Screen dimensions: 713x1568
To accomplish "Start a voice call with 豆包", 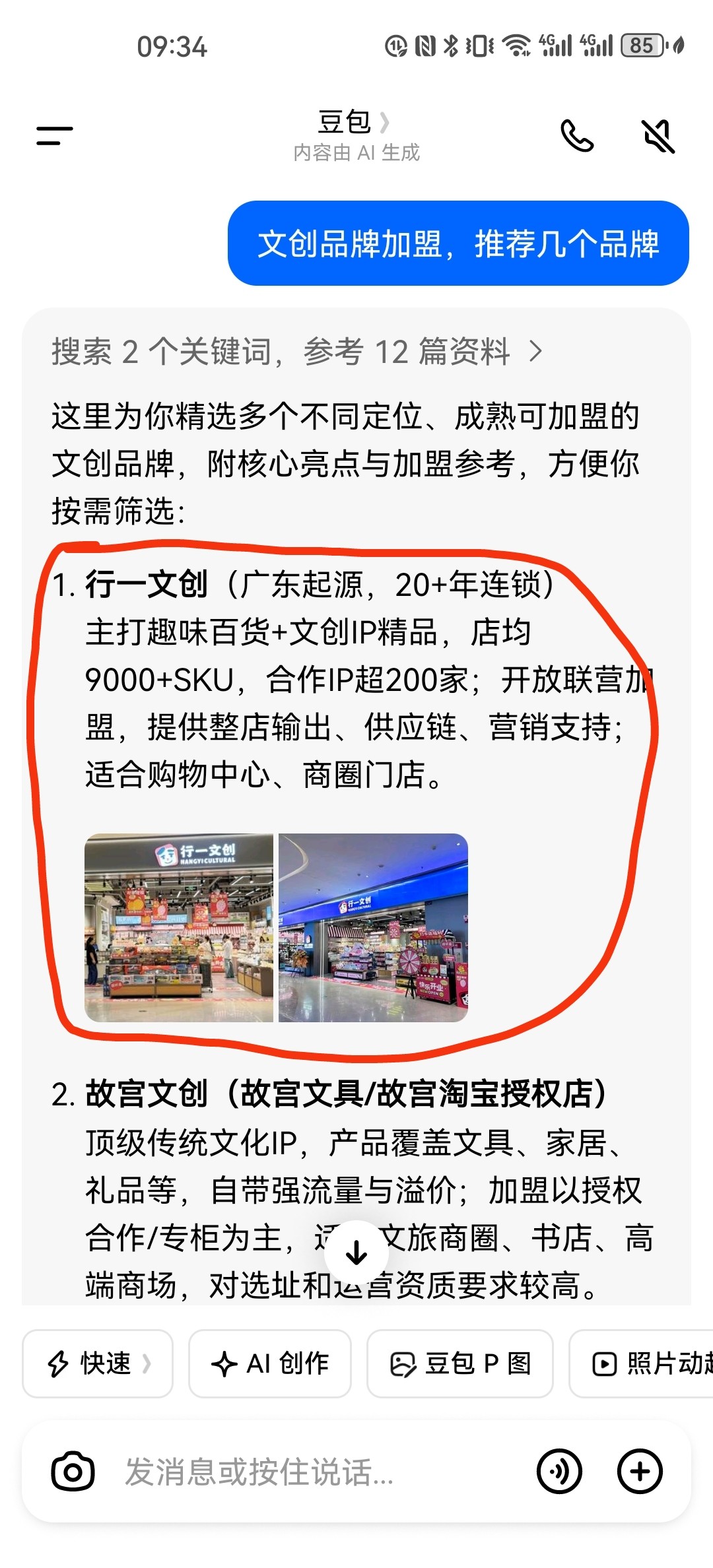I will point(577,136).
